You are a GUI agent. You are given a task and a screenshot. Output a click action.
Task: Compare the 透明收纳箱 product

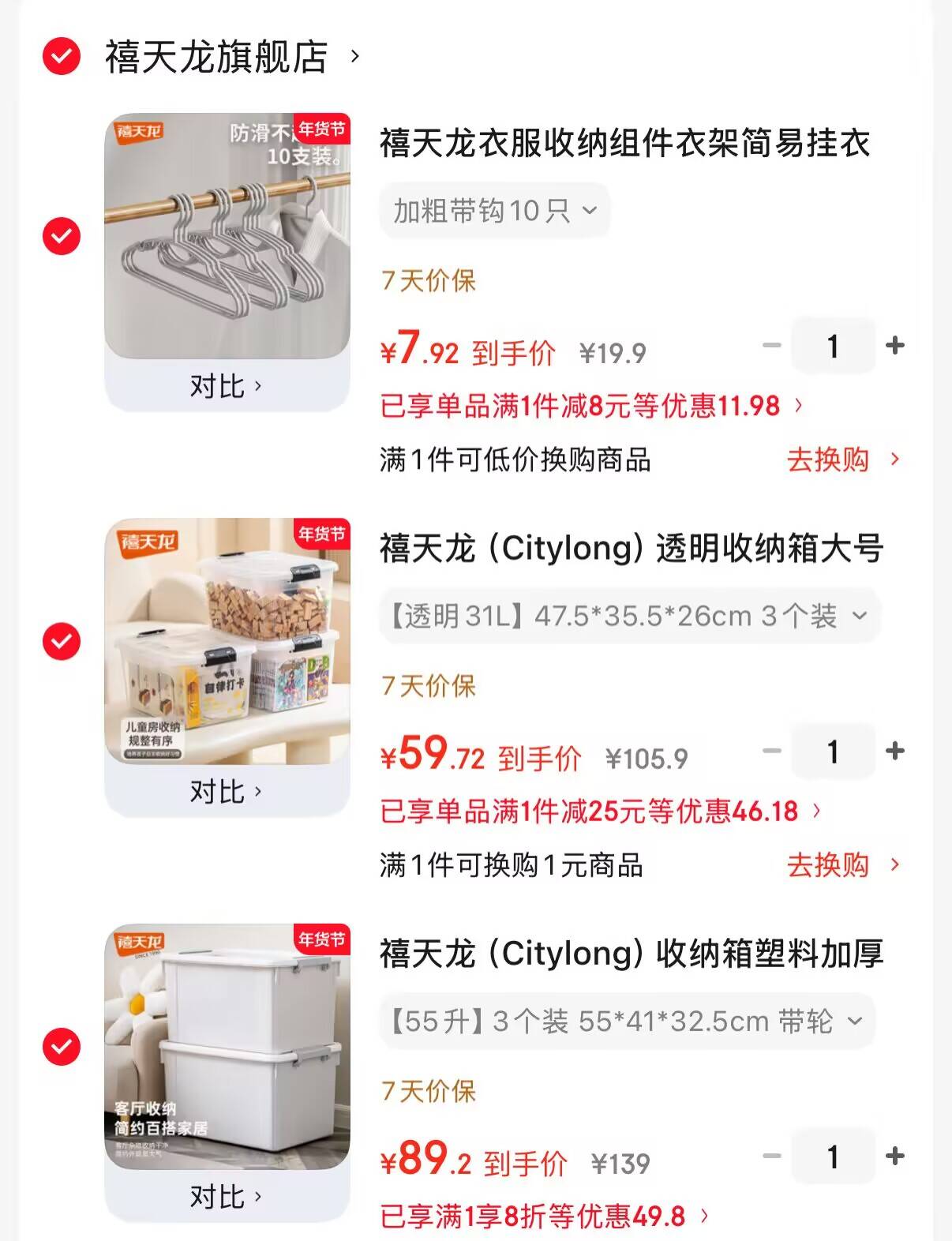[226, 792]
